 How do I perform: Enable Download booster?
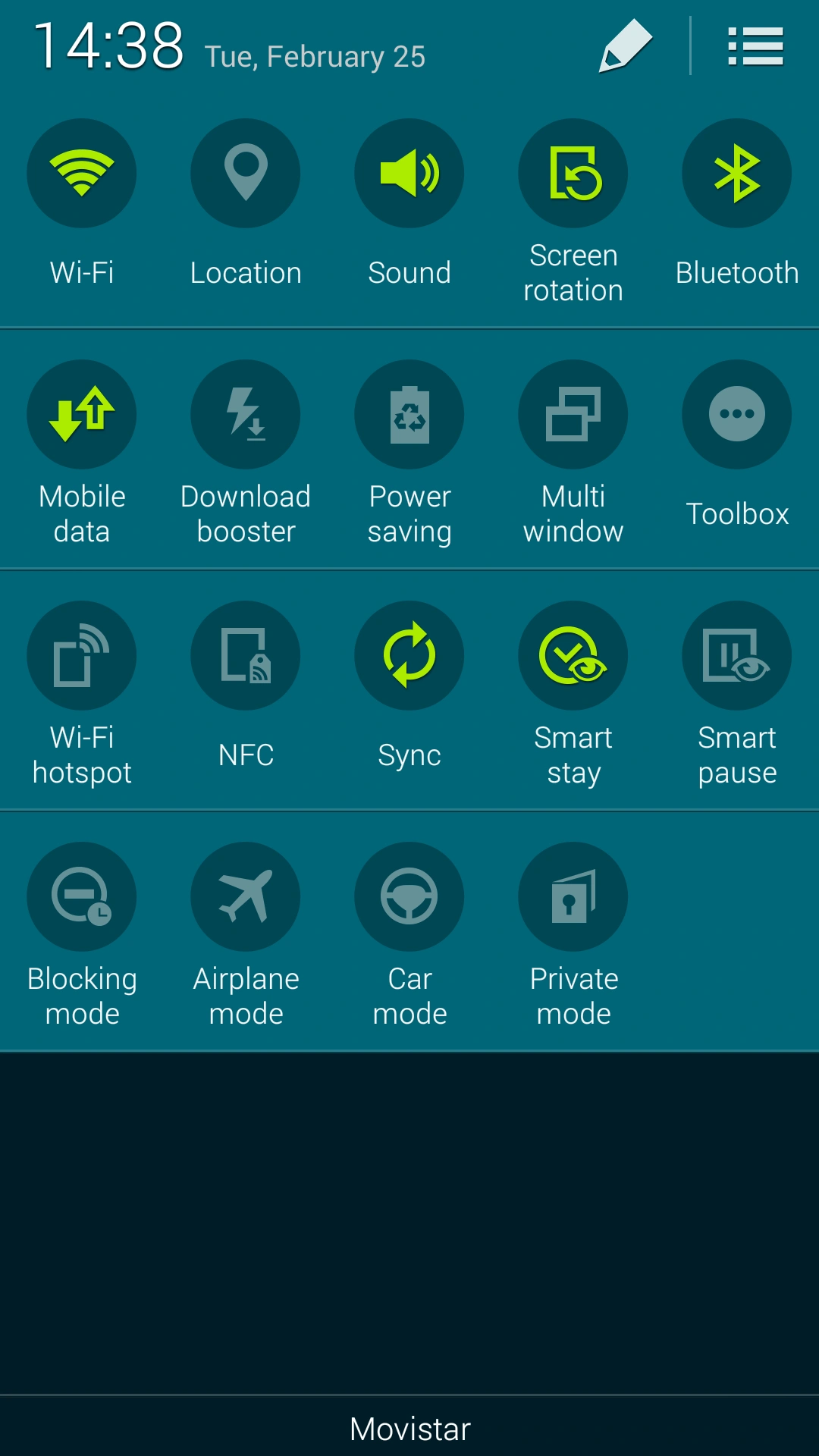[x=246, y=415]
